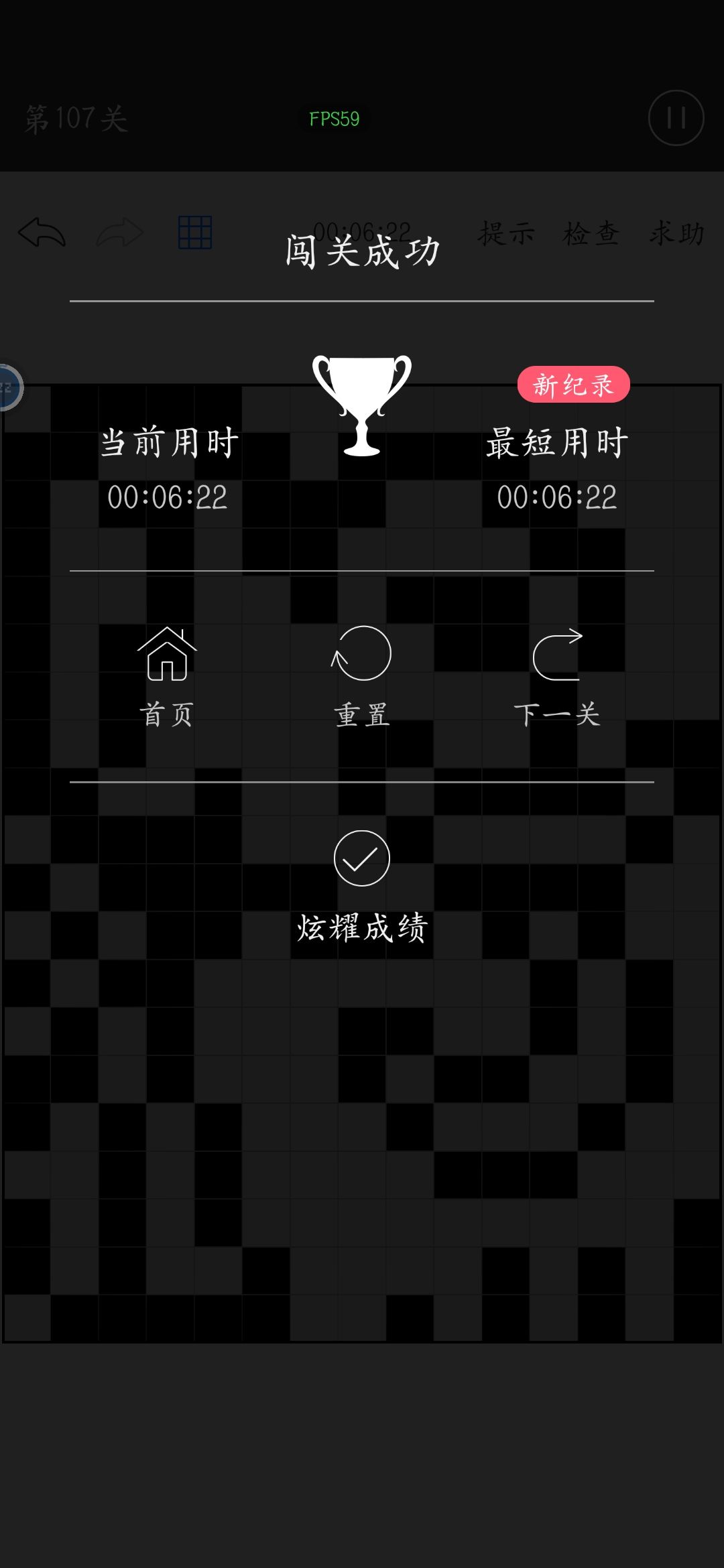Open the grid view icon
Image resolution: width=724 pixels, height=1568 pixels.
195,231
